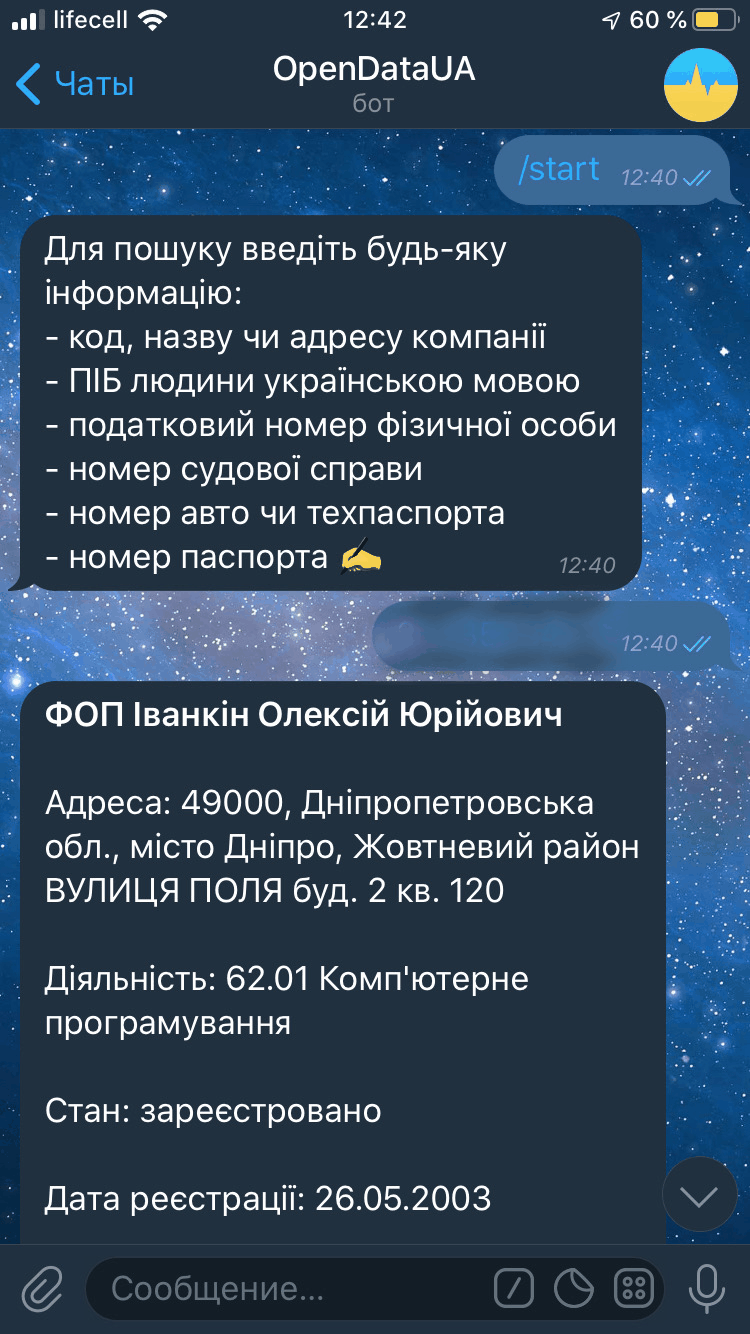
Task: Open sticker panel icon
Action: point(574,1288)
